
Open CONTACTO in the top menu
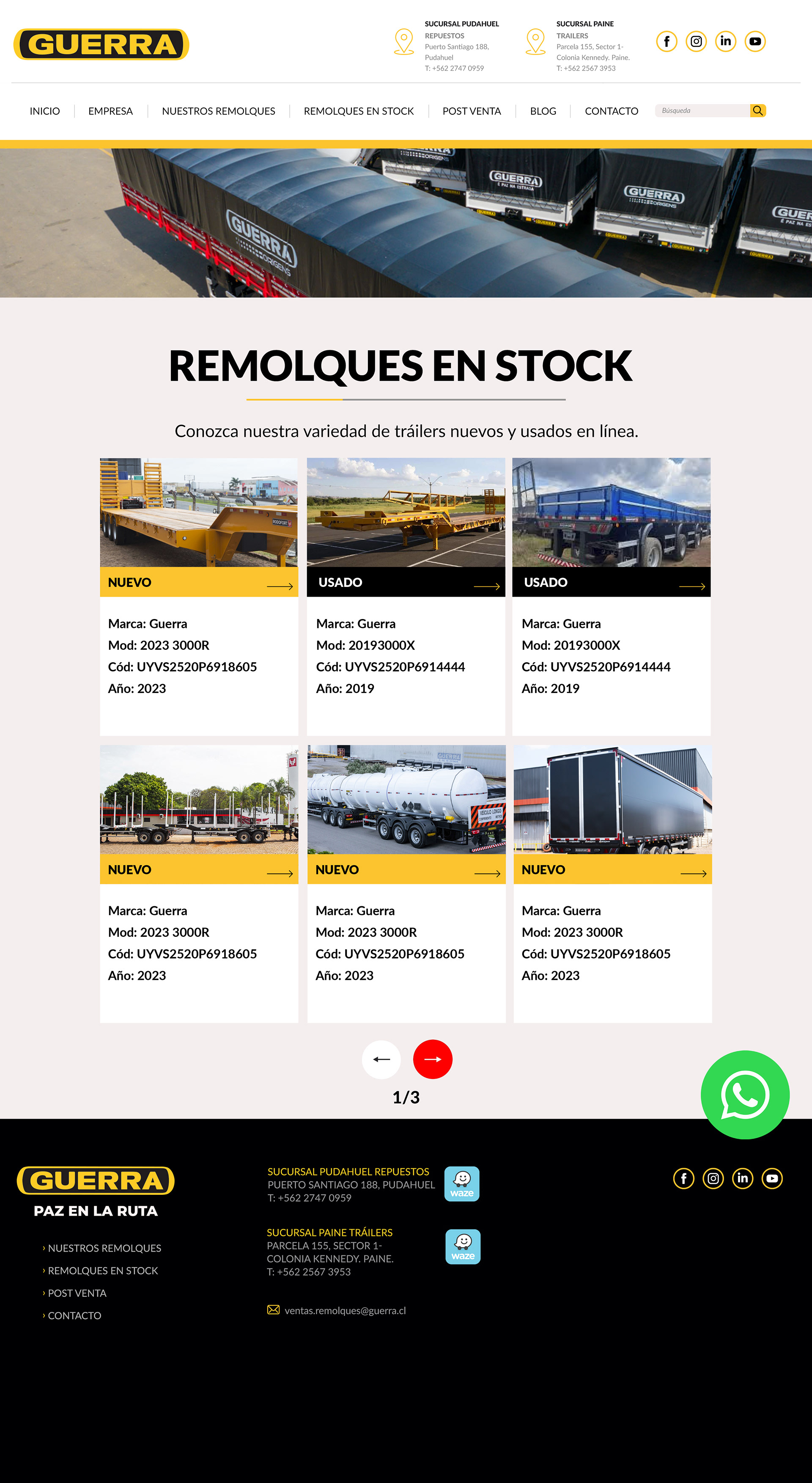coord(611,111)
